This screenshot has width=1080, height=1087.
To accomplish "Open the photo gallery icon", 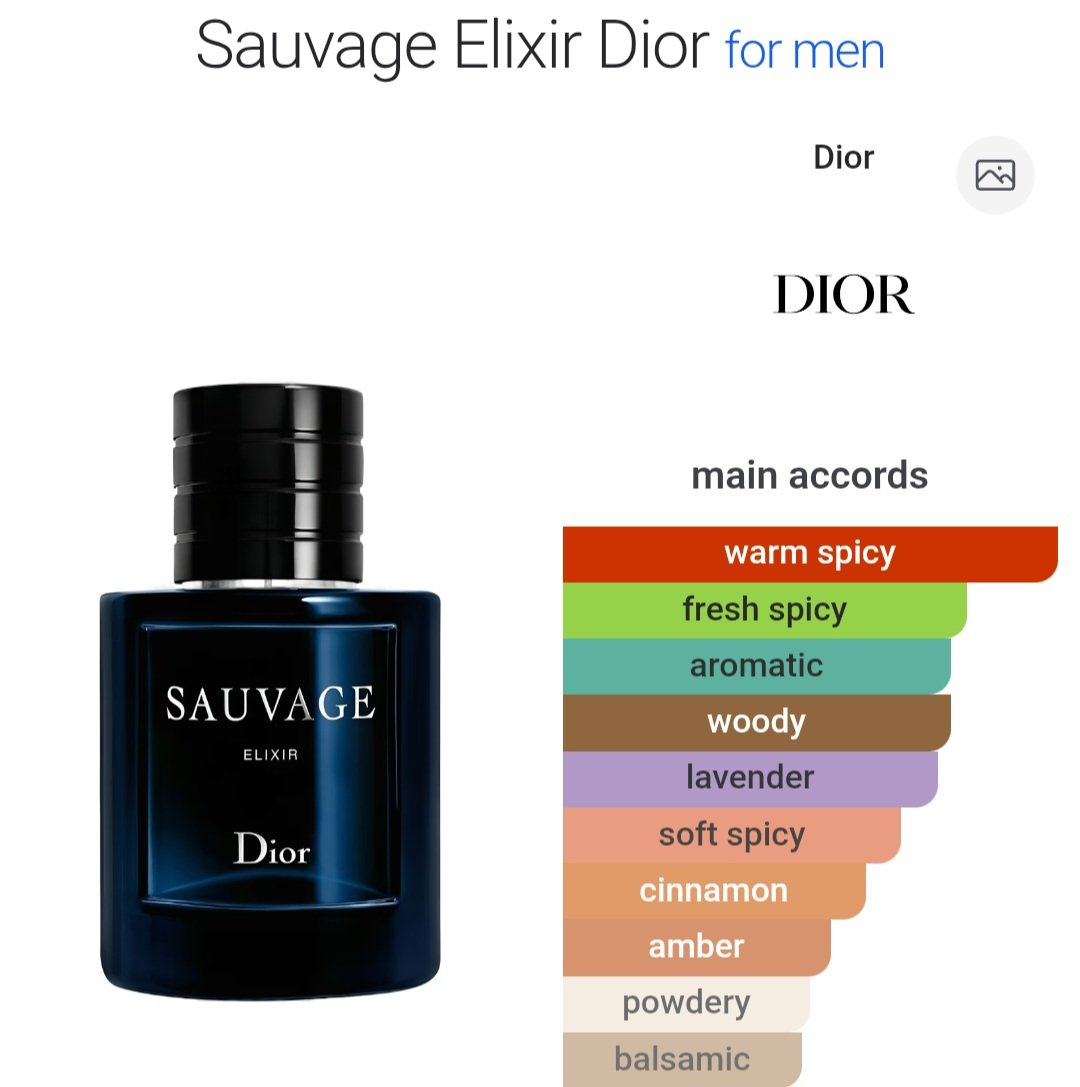I will 995,175.
